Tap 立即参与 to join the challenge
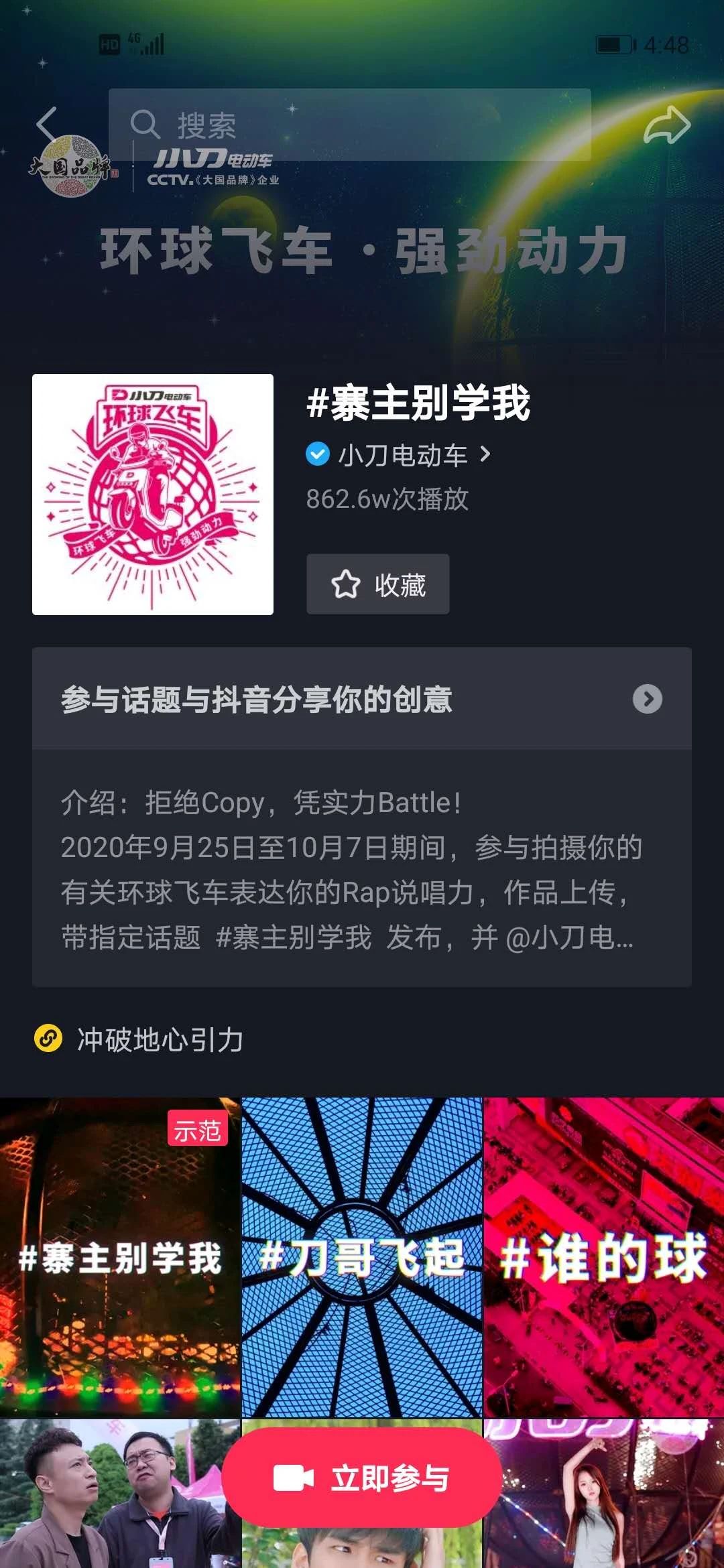The image size is (724, 1568). 362,1478
